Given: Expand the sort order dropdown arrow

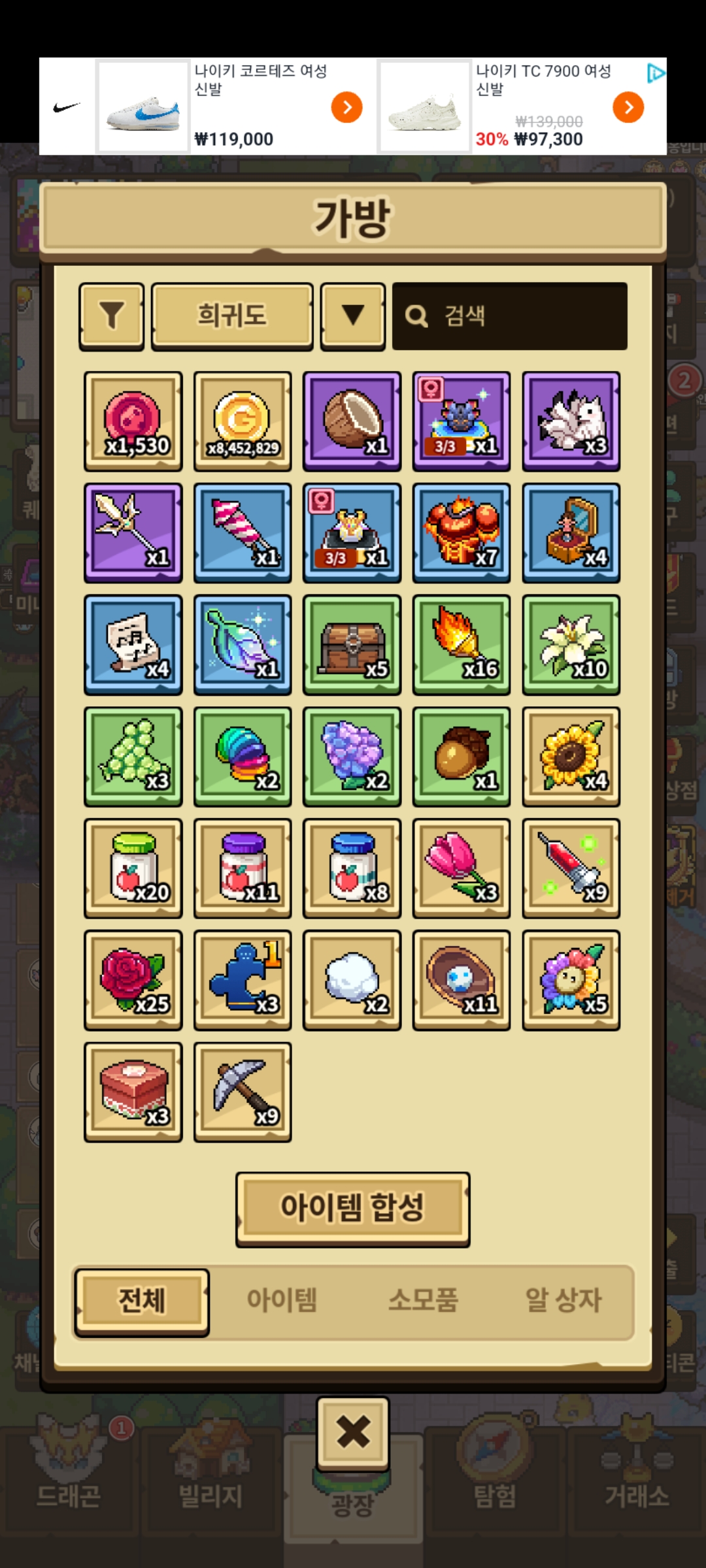Looking at the screenshot, I should (x=353, y=316).
